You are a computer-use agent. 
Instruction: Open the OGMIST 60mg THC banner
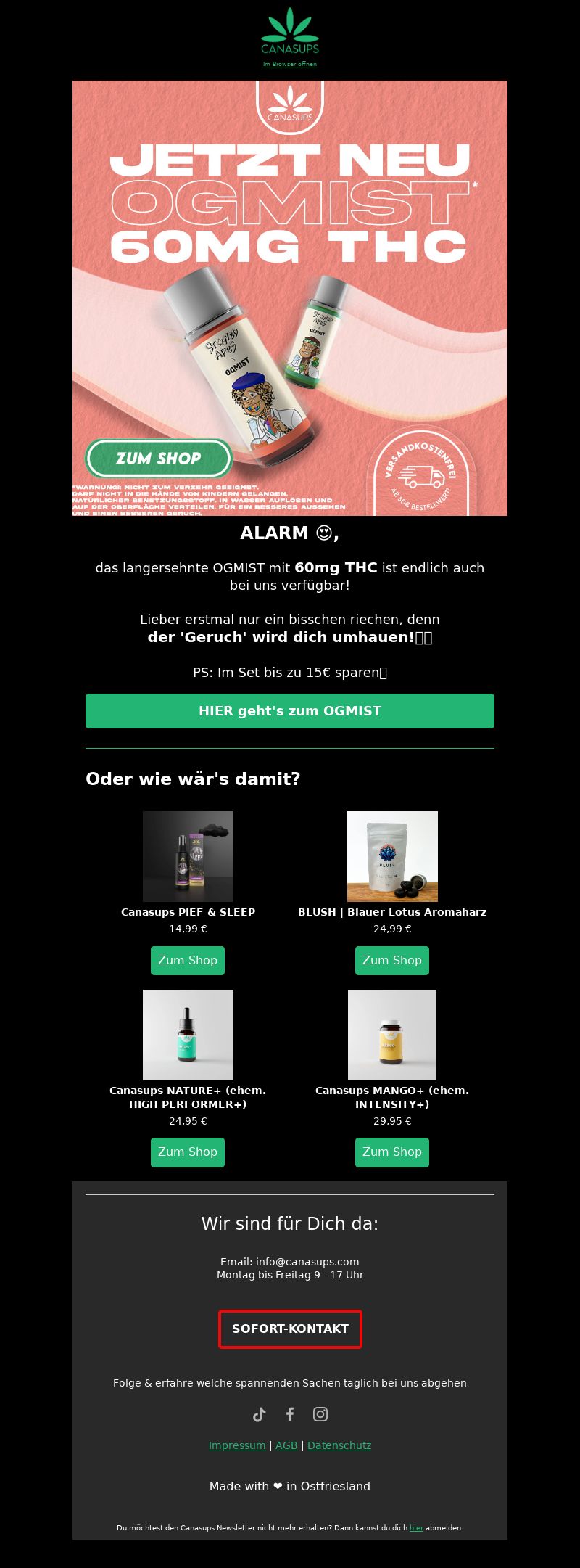click(290, 297)
